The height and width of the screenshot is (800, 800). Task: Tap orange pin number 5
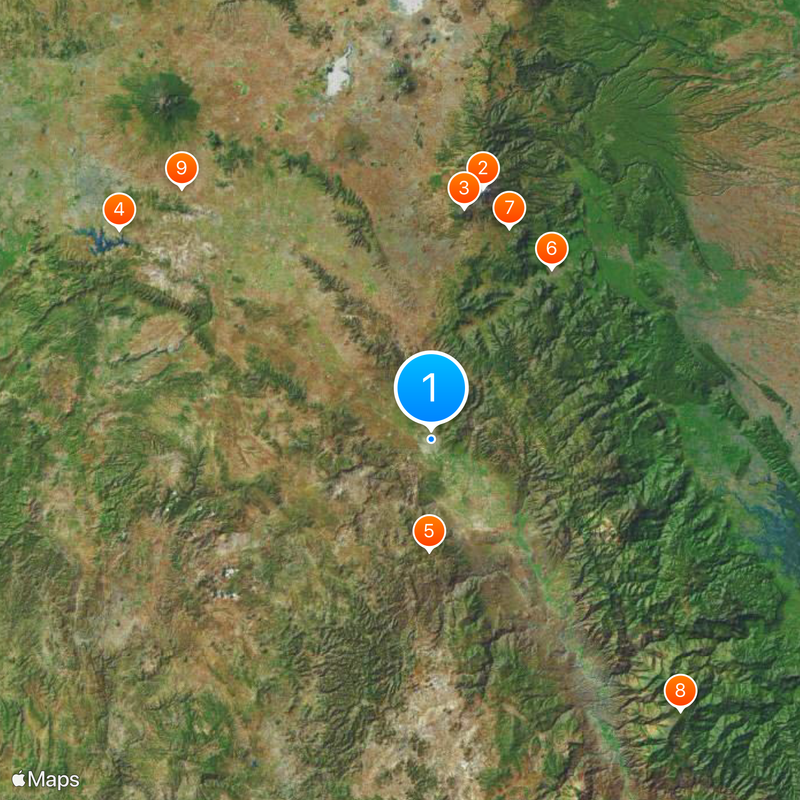coord(429,531)
